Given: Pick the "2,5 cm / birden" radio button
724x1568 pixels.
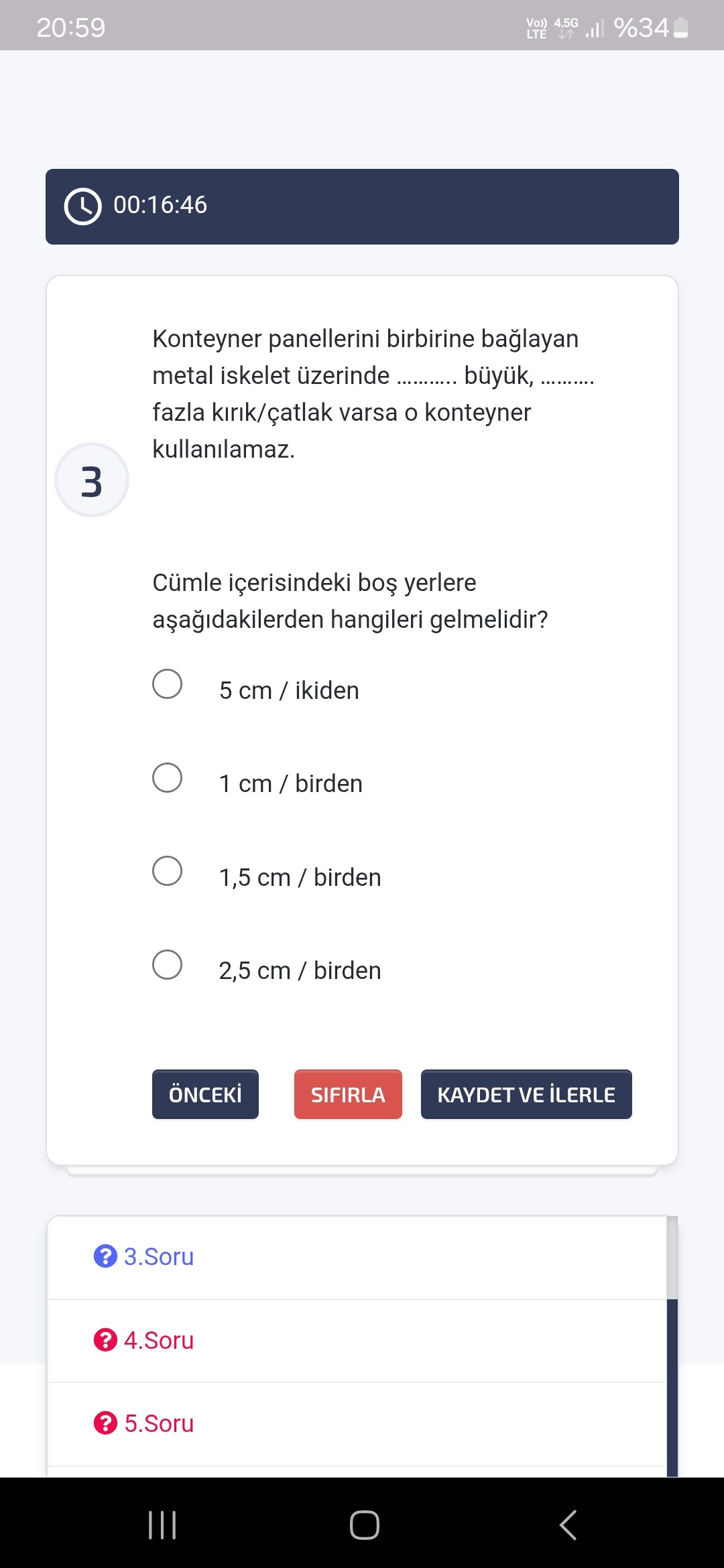Looking at the screenshot, I should pyautogui.click(x=167, y=965).
